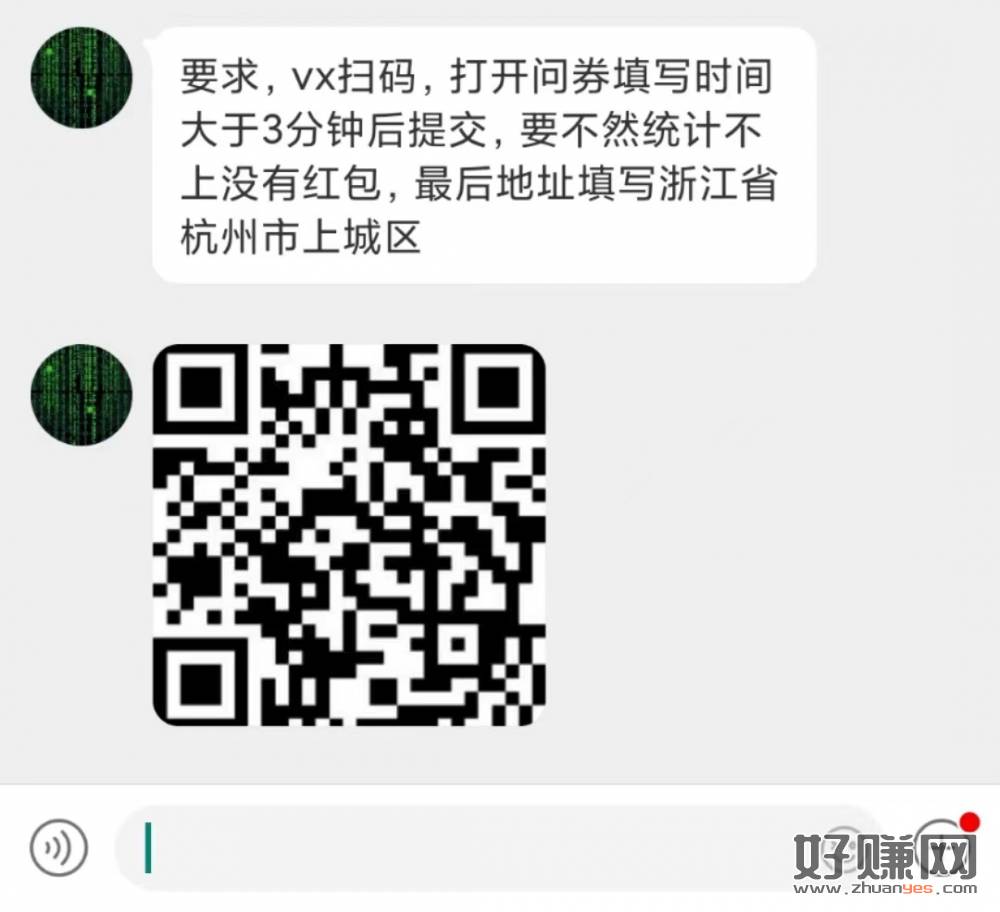Open the QR code image message
The image size is (1000, 912).
pyautogui.click(x=349, y=535)
